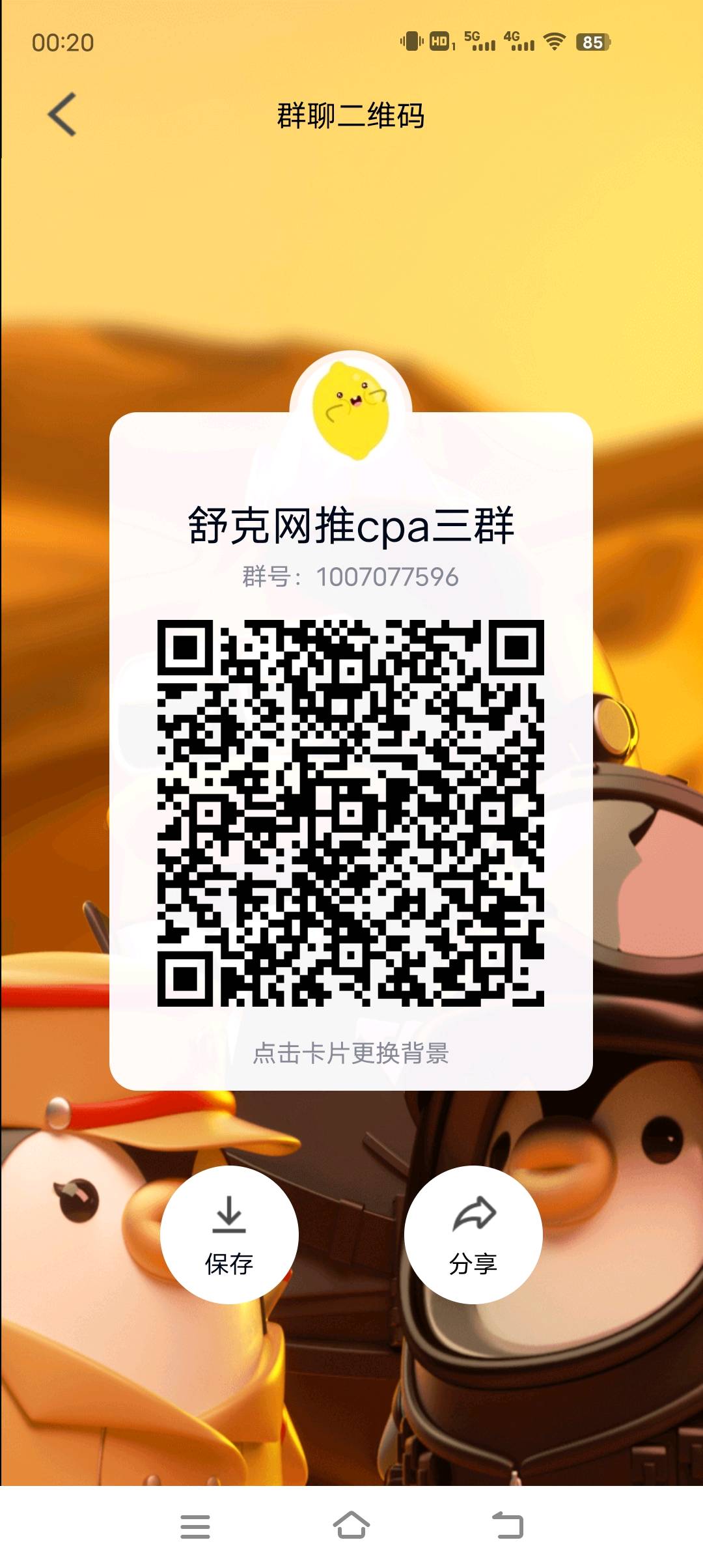Share the group QR code
The height and width of the screenshot is (1568, 703).
tap(473, 1235)
